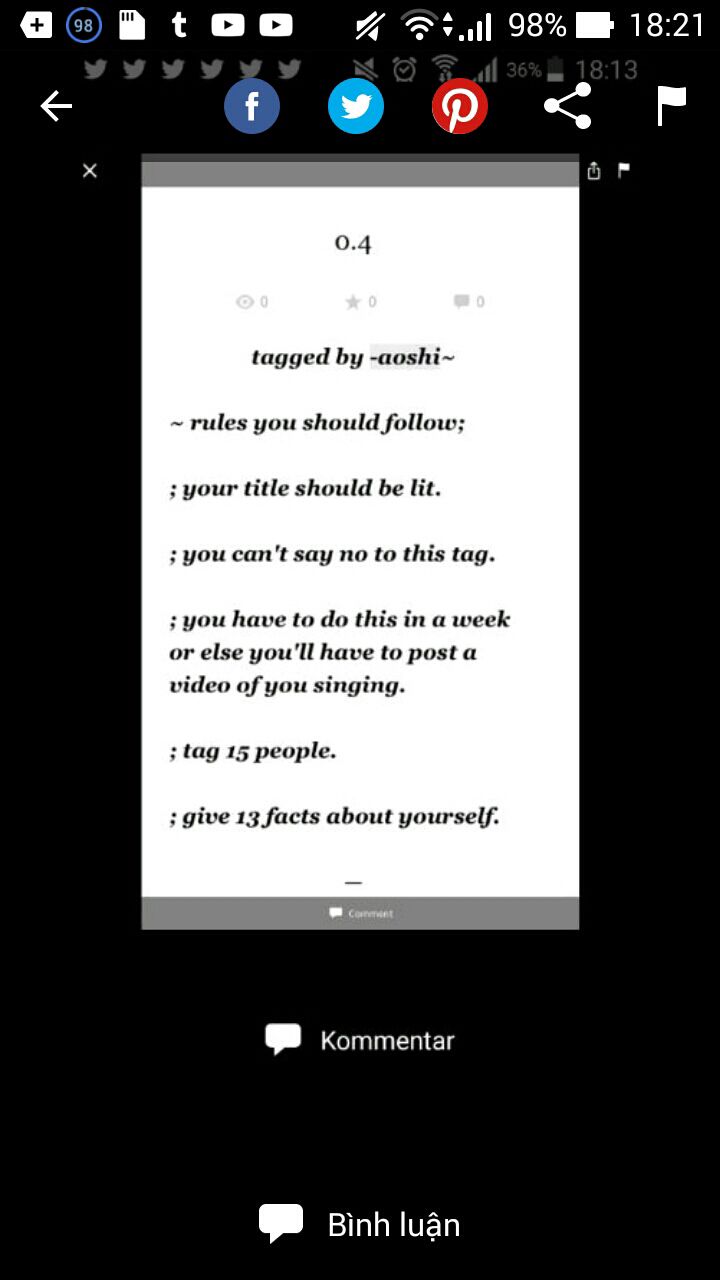This screenshot has width=720, height=1280.
Task: Open the general share options
Action: pos(567,106)
